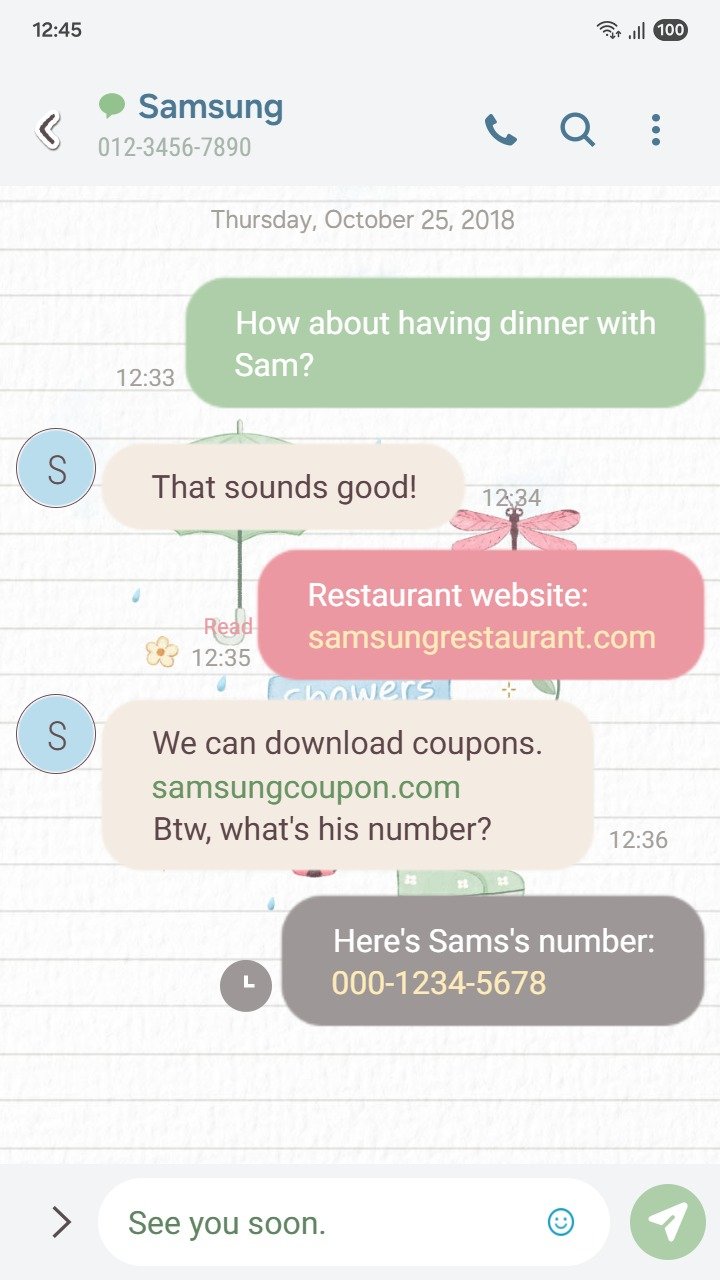Open the emoji picker
This screenshot has width=720, height=1280.
coord(561,1221)
